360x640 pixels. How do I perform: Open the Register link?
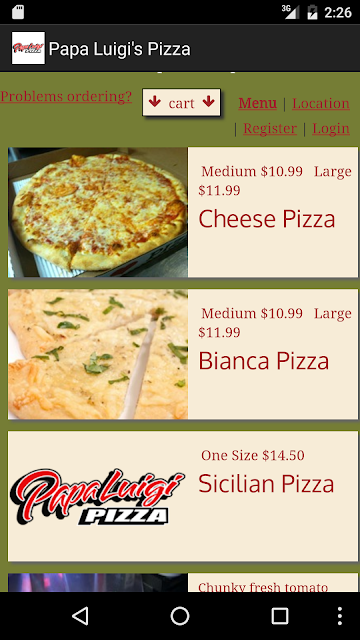click(270, 128)
